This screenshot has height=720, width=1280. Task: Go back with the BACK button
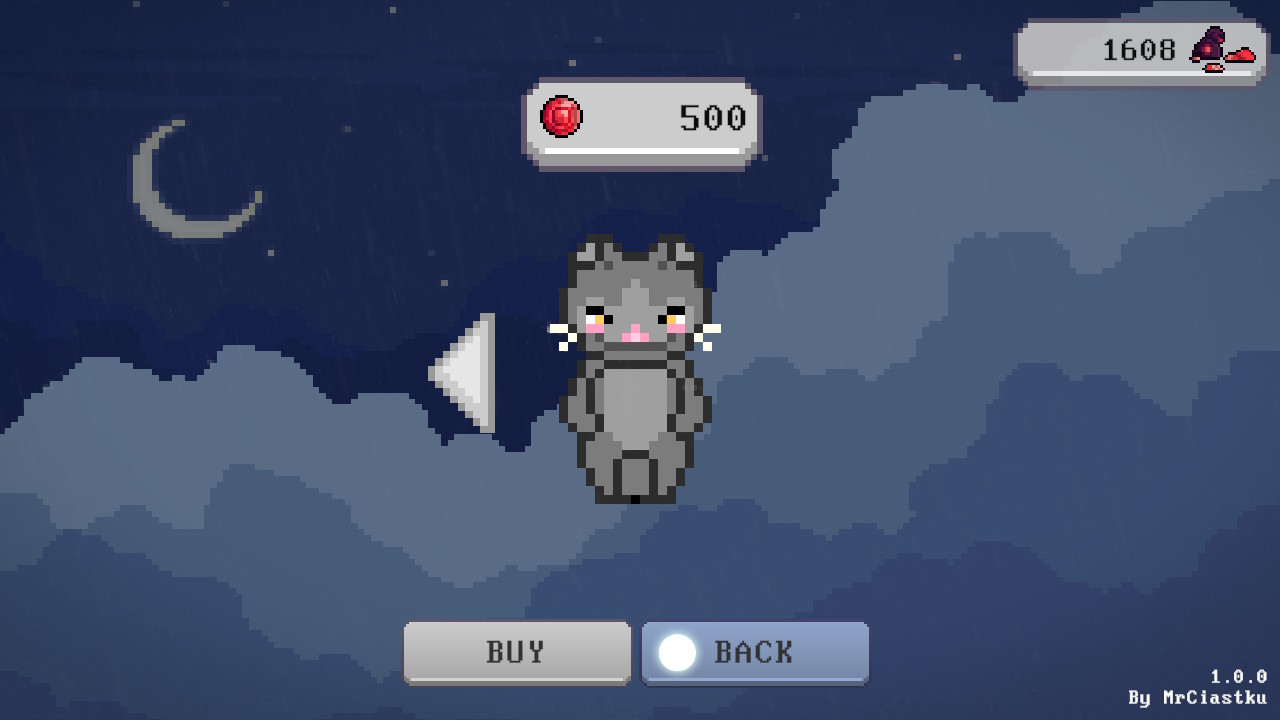tap(755, 652)
